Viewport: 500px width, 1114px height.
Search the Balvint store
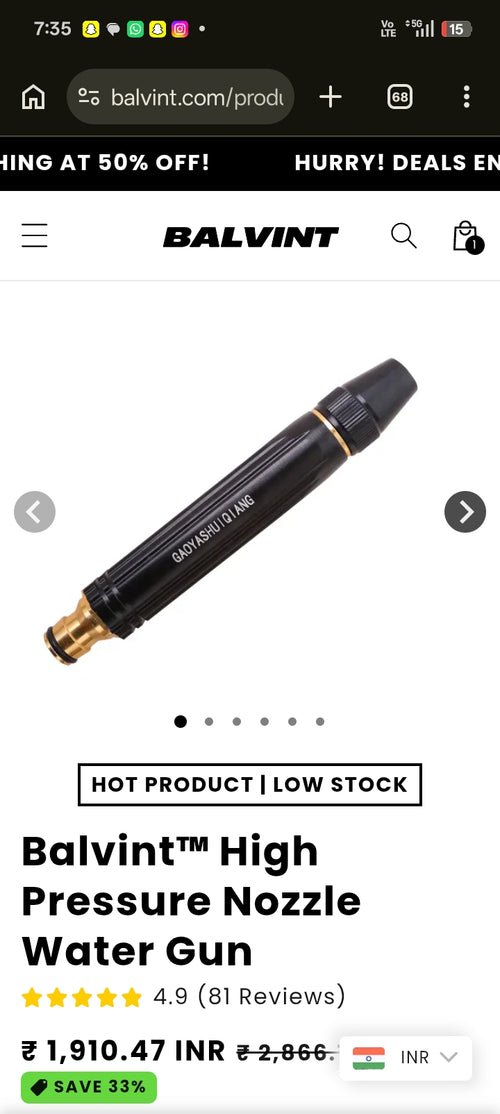click(x=403, y=235)
